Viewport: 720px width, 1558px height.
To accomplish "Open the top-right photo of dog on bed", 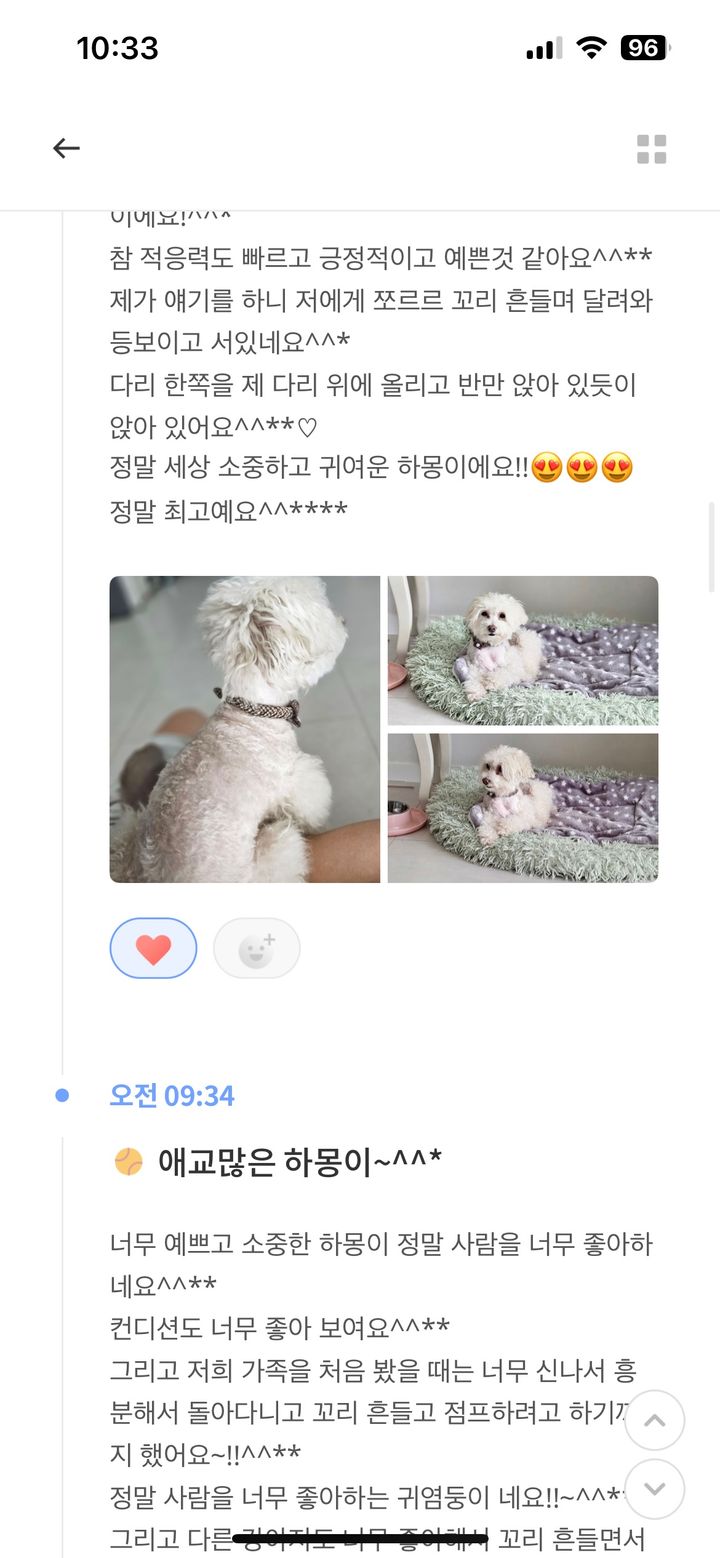I will (523, 650).
